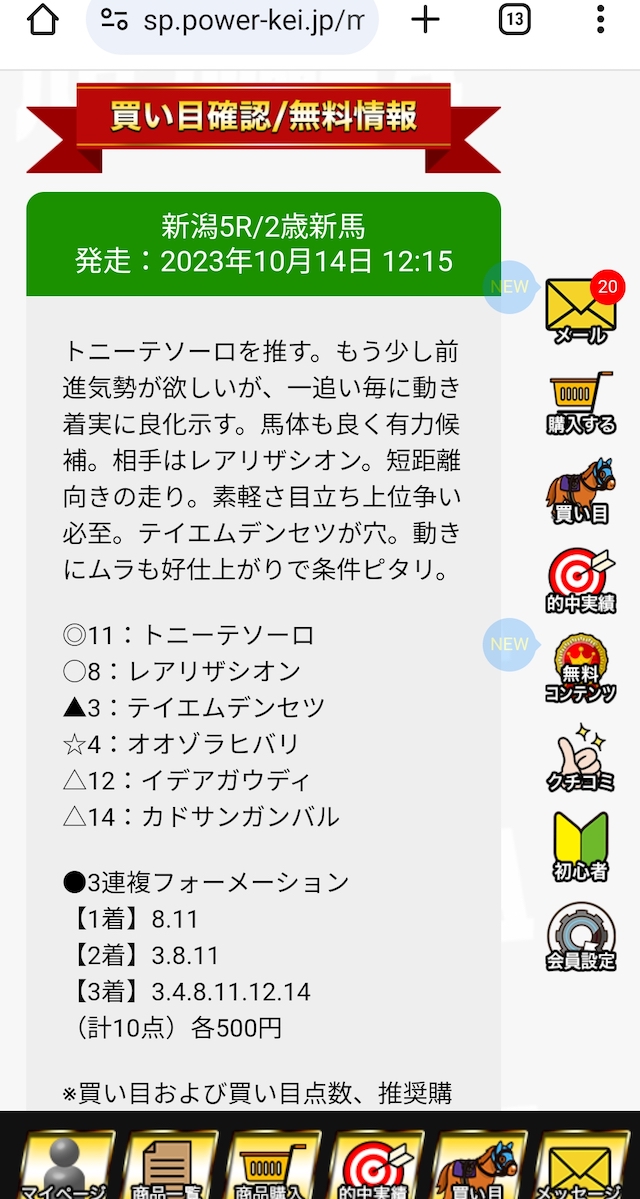Open the browser overflow menu

pyautogui.click(x=600, y=20)
